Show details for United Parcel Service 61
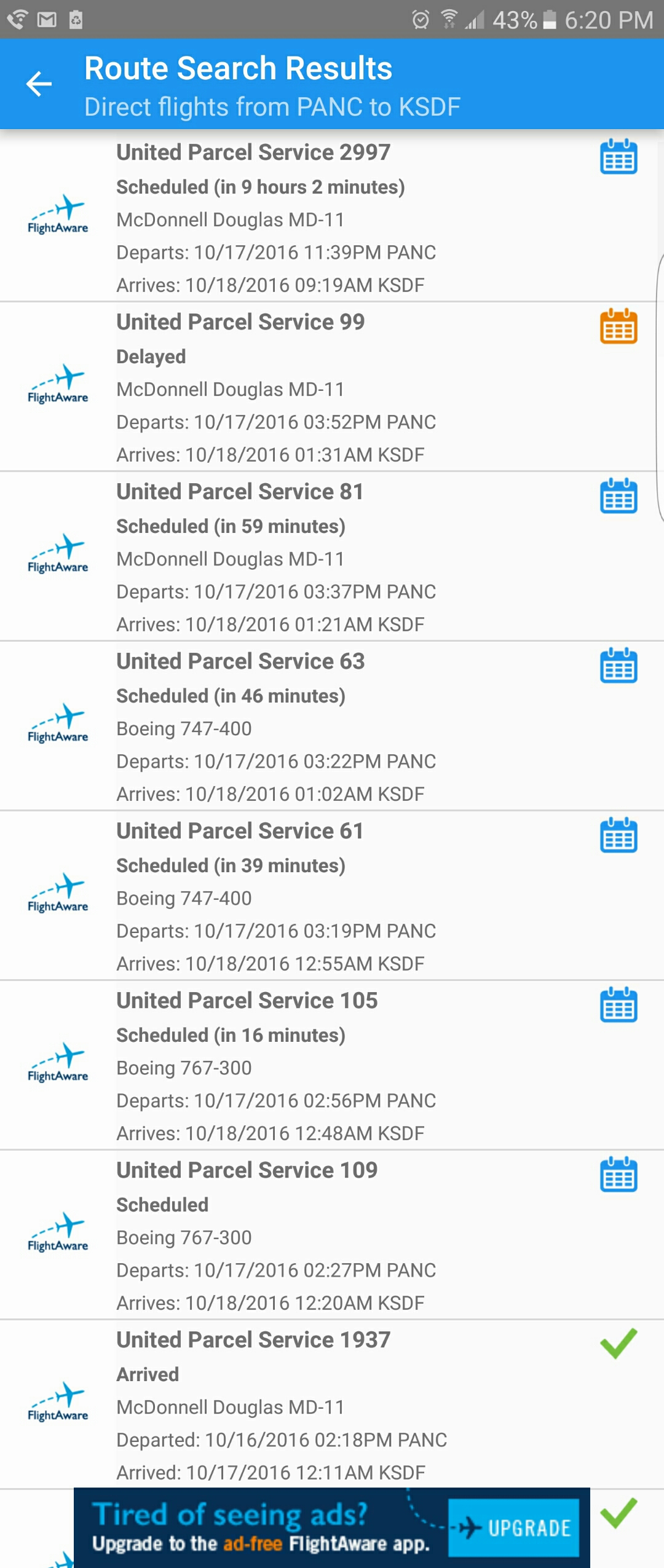Screen dimensions: 664x1568 tap(332, 897)
